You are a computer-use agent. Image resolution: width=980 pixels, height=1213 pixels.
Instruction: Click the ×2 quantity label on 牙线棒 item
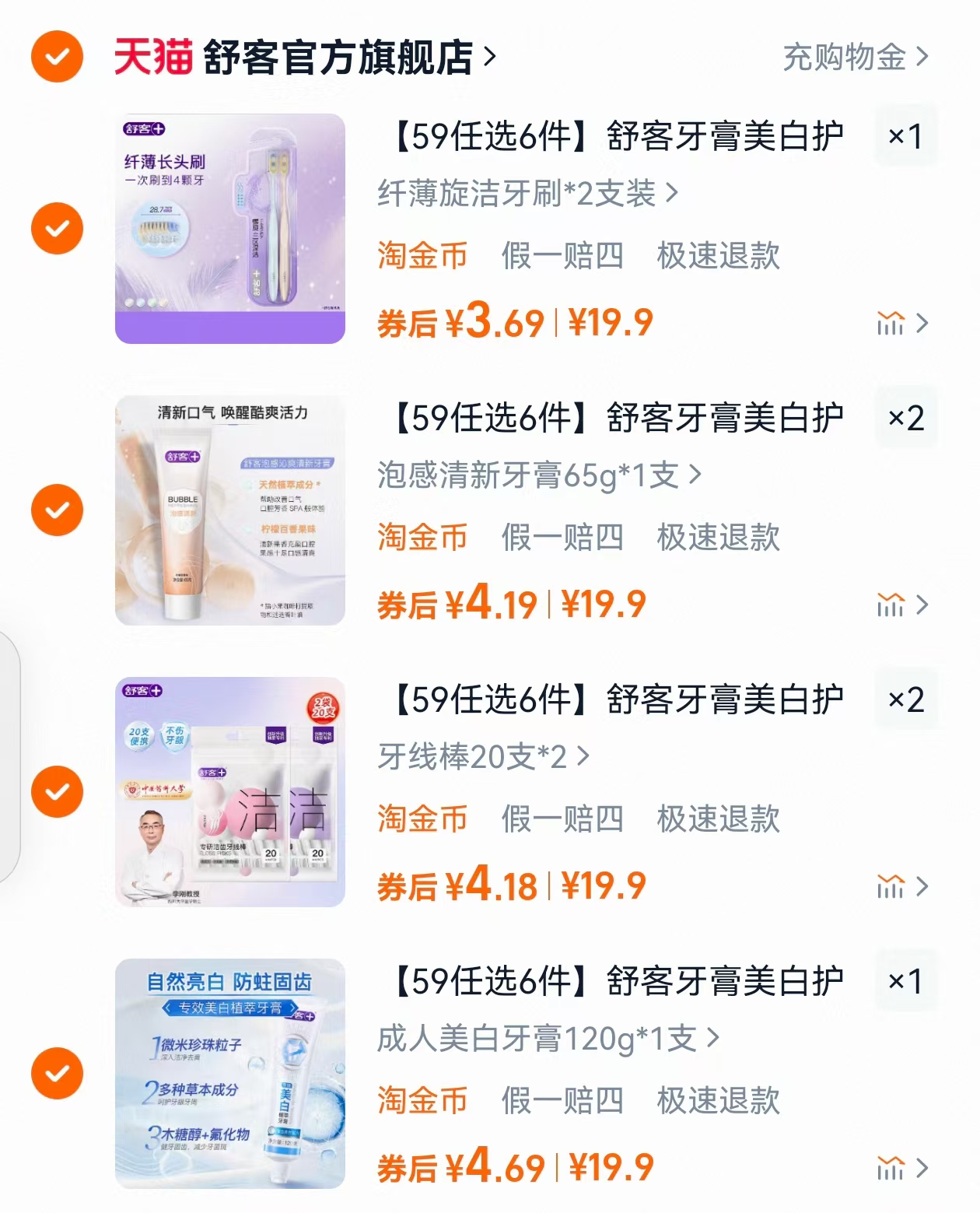pyautogui.click(x=906, y=700)
